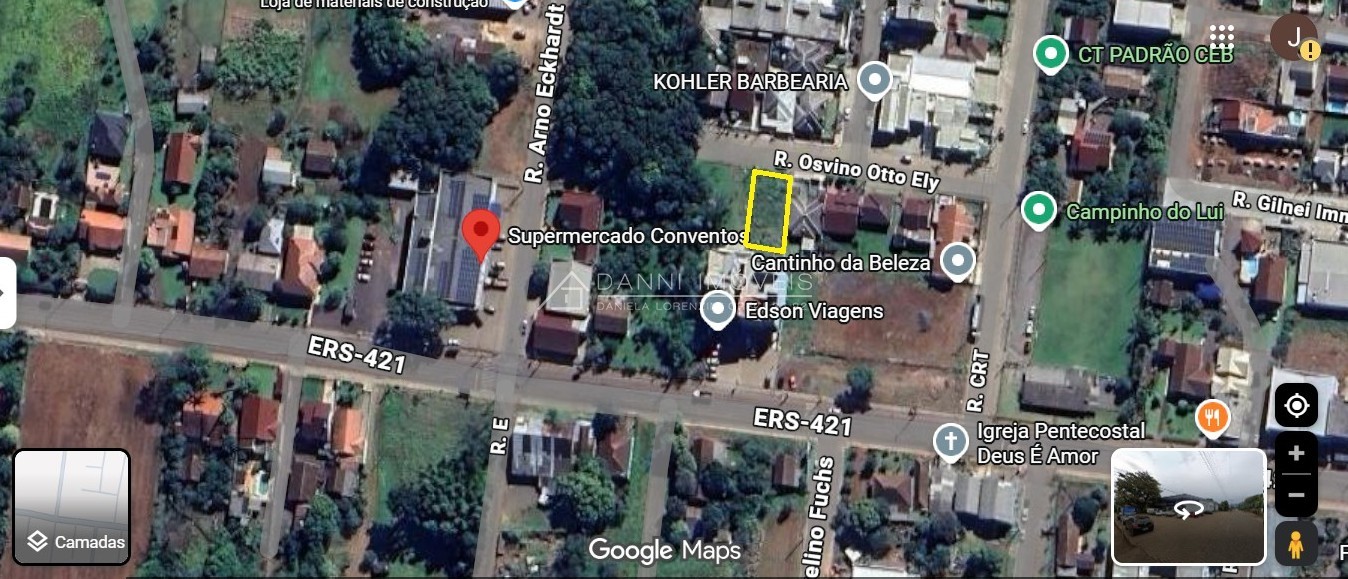Screen dimensions: 1348x579
Task: Open the CT PADRÃO CEB marker
Action: pos(1050,54)
